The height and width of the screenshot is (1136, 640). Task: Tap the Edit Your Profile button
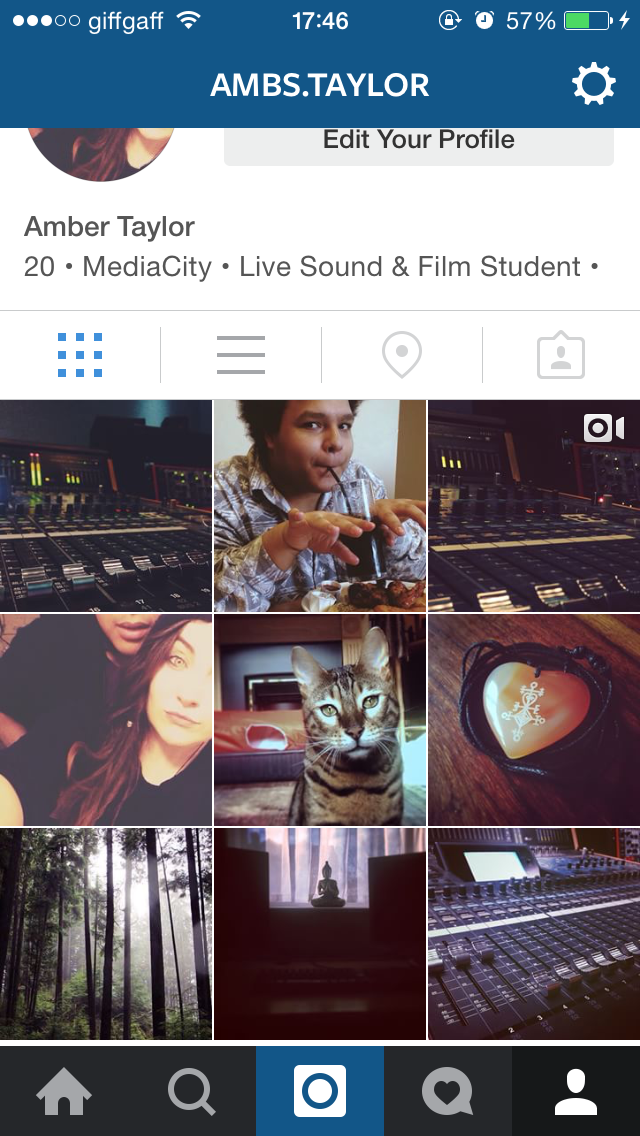coord(418,142)
